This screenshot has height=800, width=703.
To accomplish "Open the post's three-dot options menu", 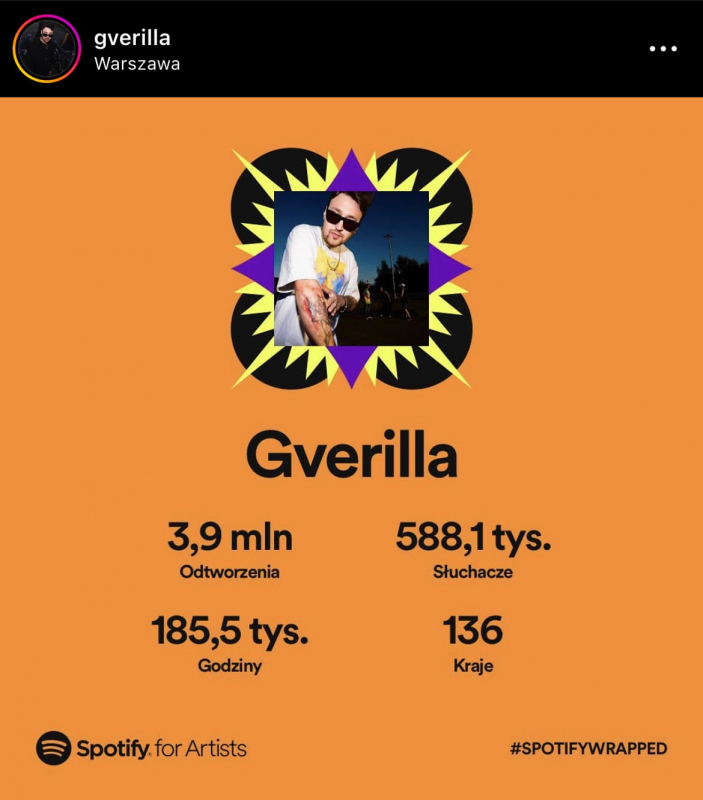I will 663,49.
